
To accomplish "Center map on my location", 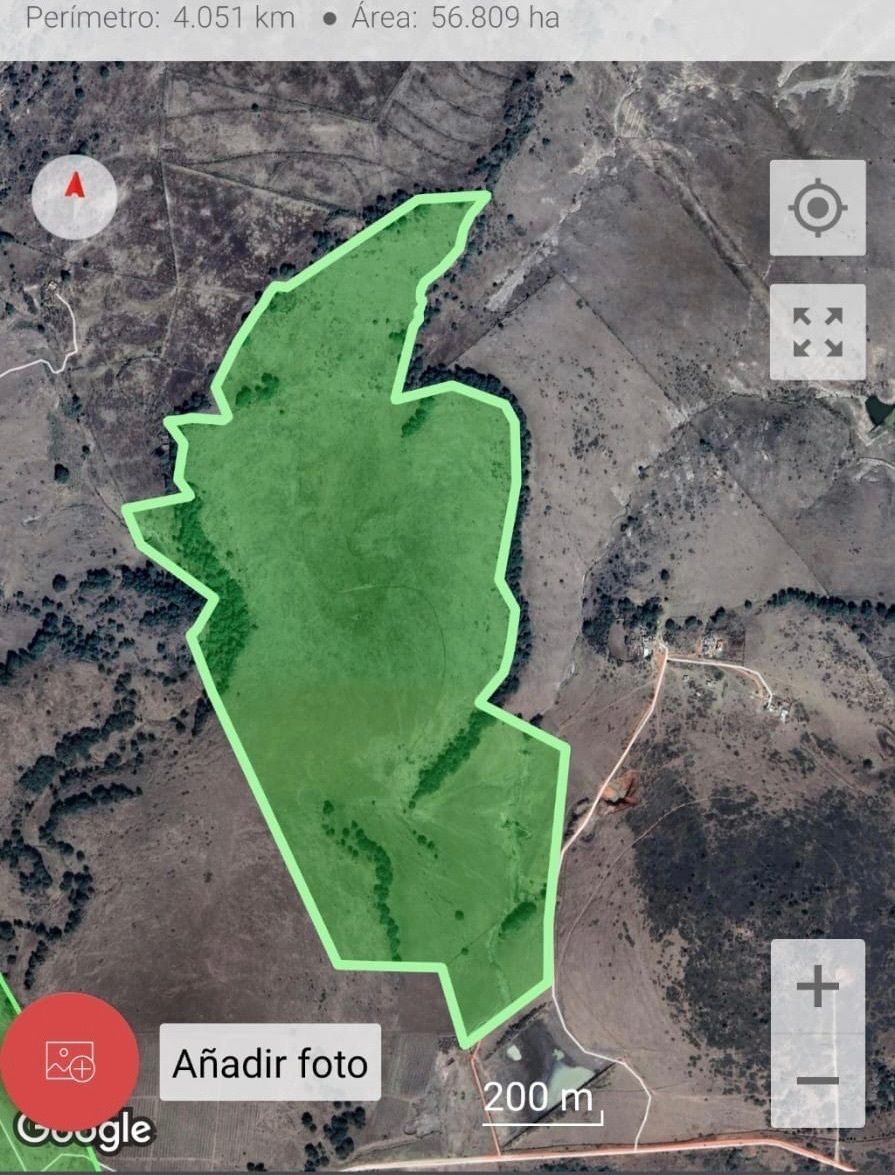I will pyautogui.click(x=817, y=208).
